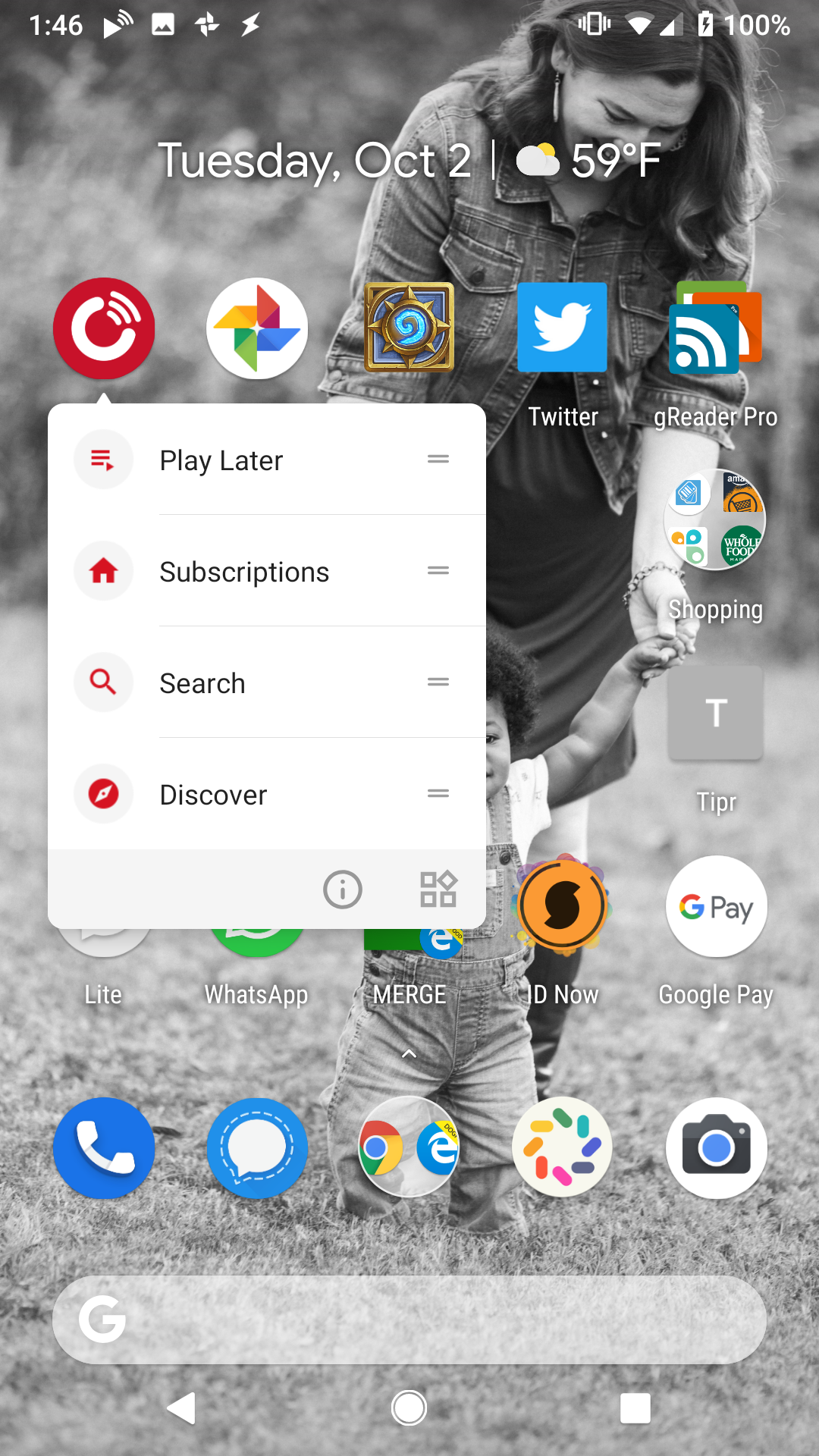The image size is (819, 1456).
Task: Launch the Signal messaging app
Action: [x=257, y=1148]
